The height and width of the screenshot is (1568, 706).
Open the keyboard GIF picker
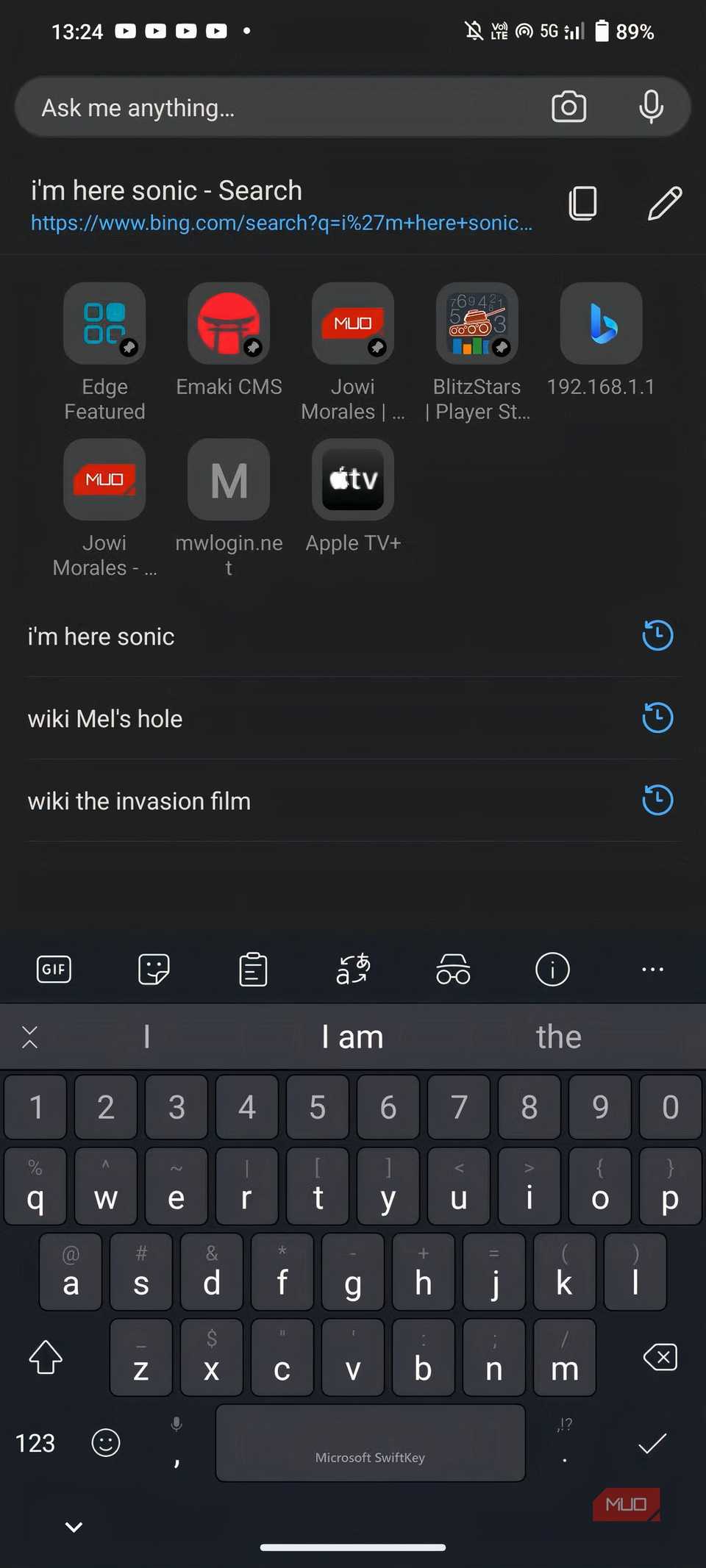[54, 970]
